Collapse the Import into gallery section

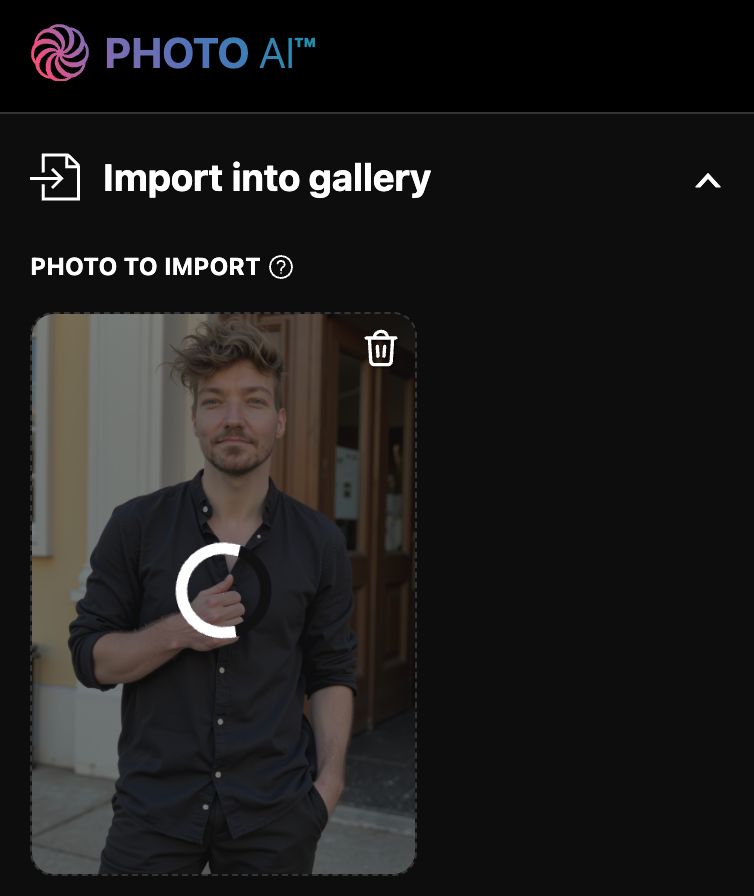coord(707,181)
